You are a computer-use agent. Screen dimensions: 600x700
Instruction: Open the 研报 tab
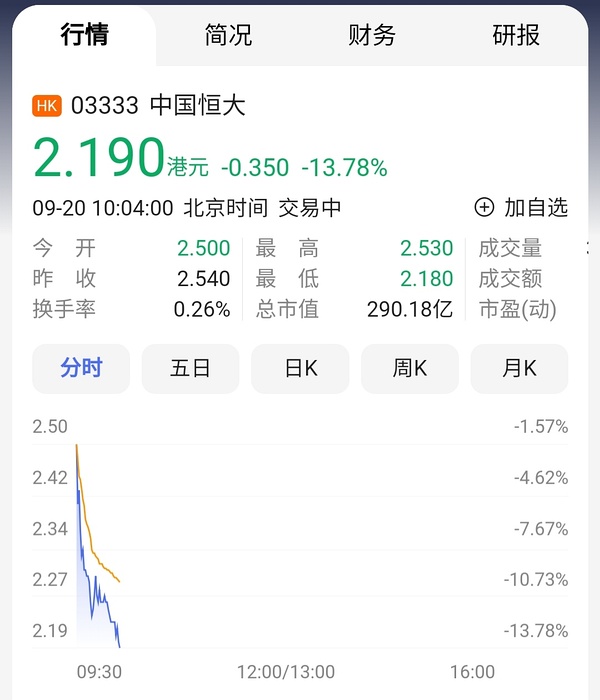tap(516, 35)
